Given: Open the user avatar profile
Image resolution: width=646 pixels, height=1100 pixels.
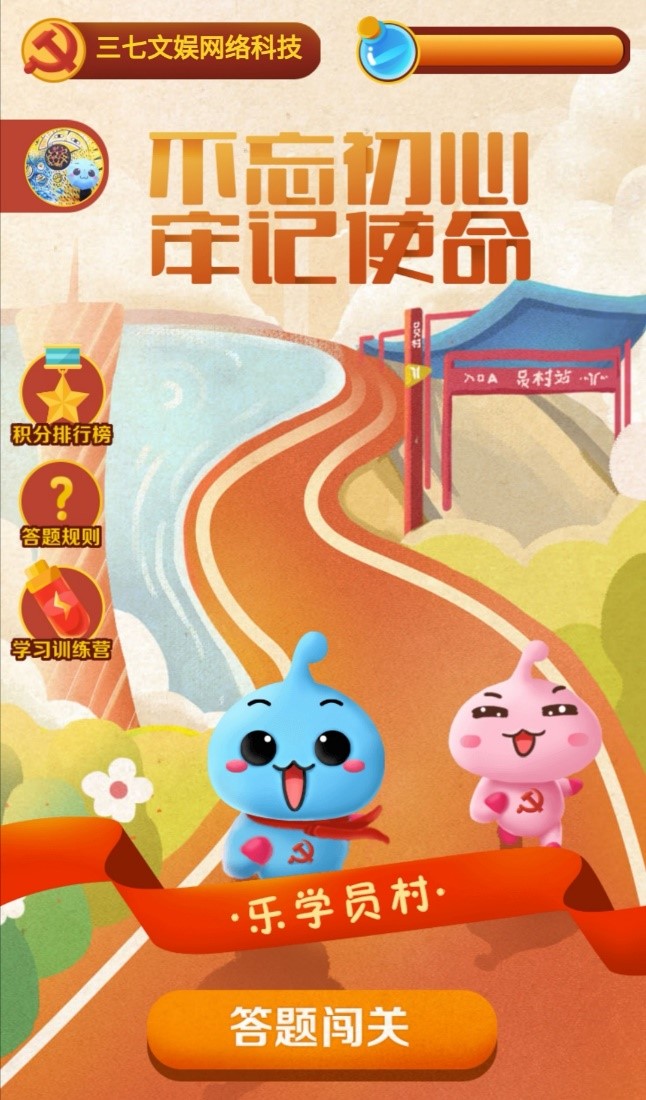Looking at the screenshot, I should click(67, 166).
